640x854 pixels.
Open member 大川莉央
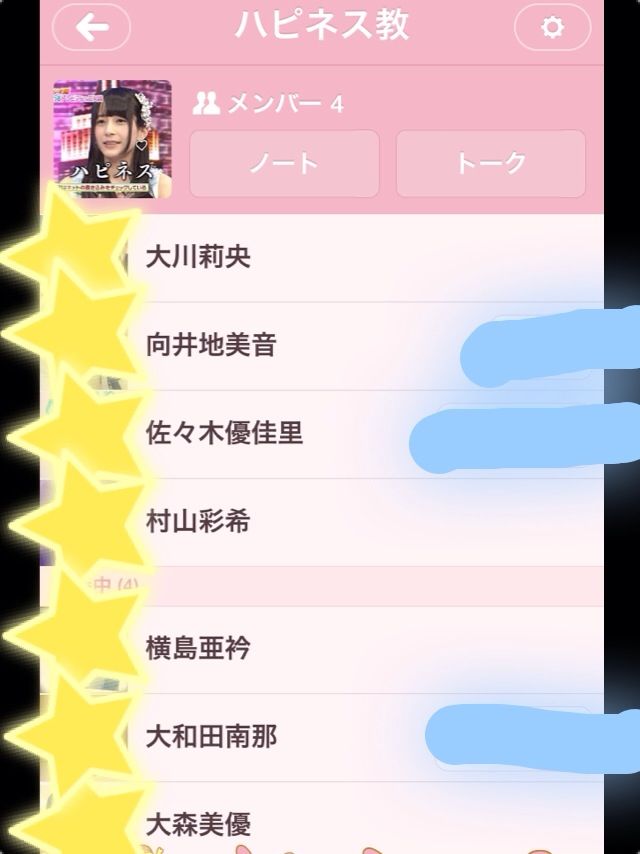[x=321, y=258]
